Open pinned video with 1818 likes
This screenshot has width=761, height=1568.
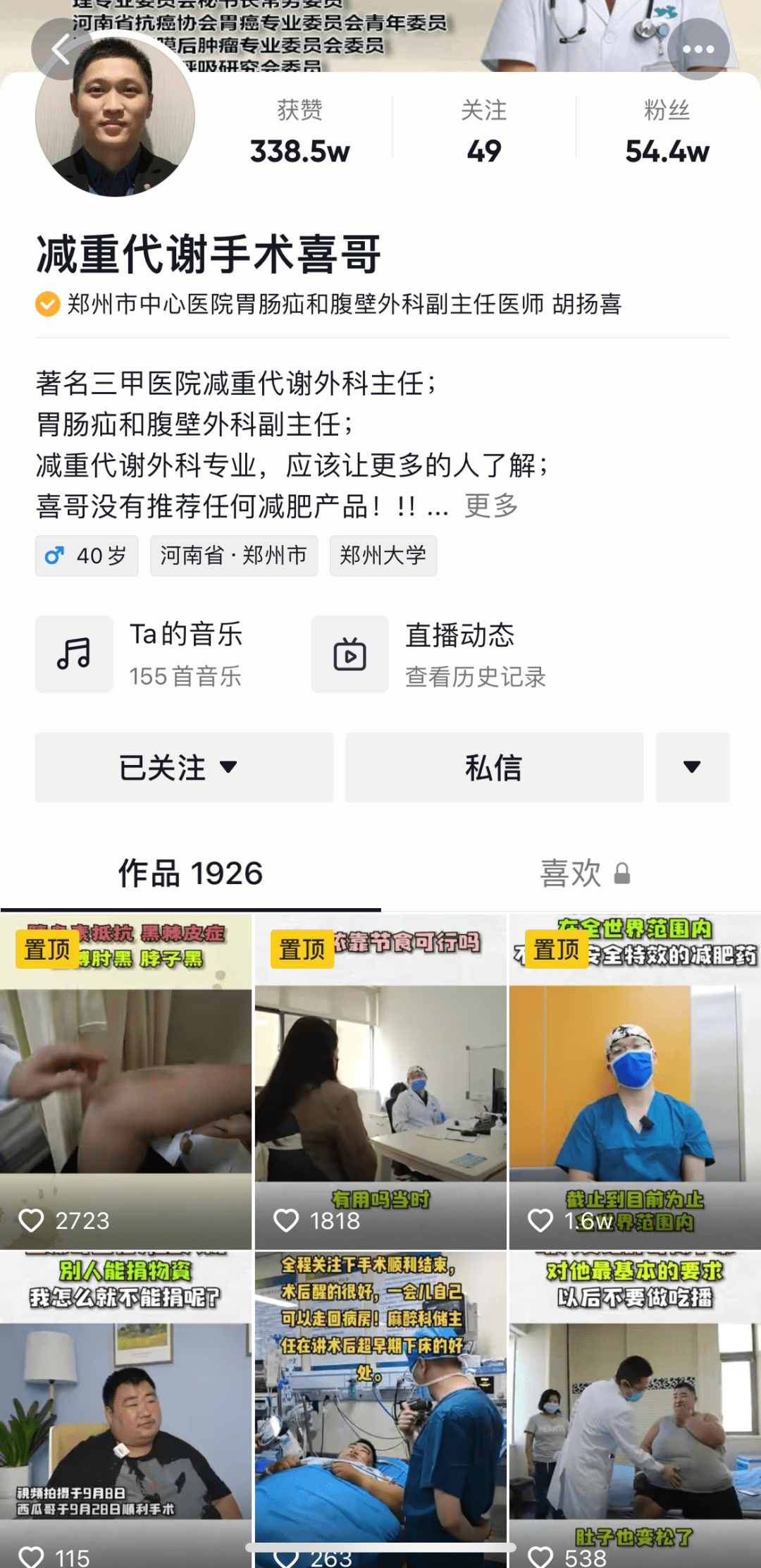click(380, 1082)
